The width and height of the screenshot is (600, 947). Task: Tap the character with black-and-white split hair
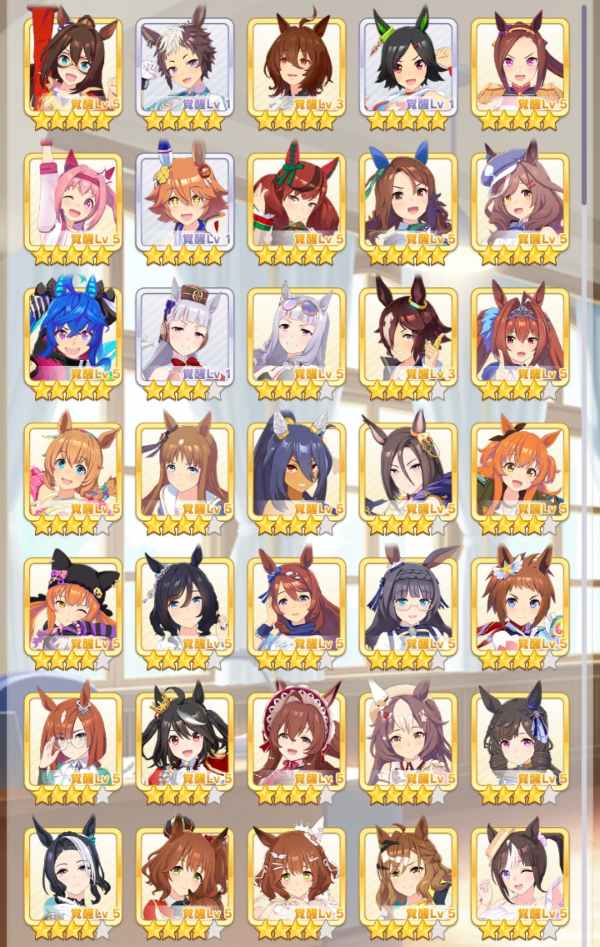click(71, 874)
